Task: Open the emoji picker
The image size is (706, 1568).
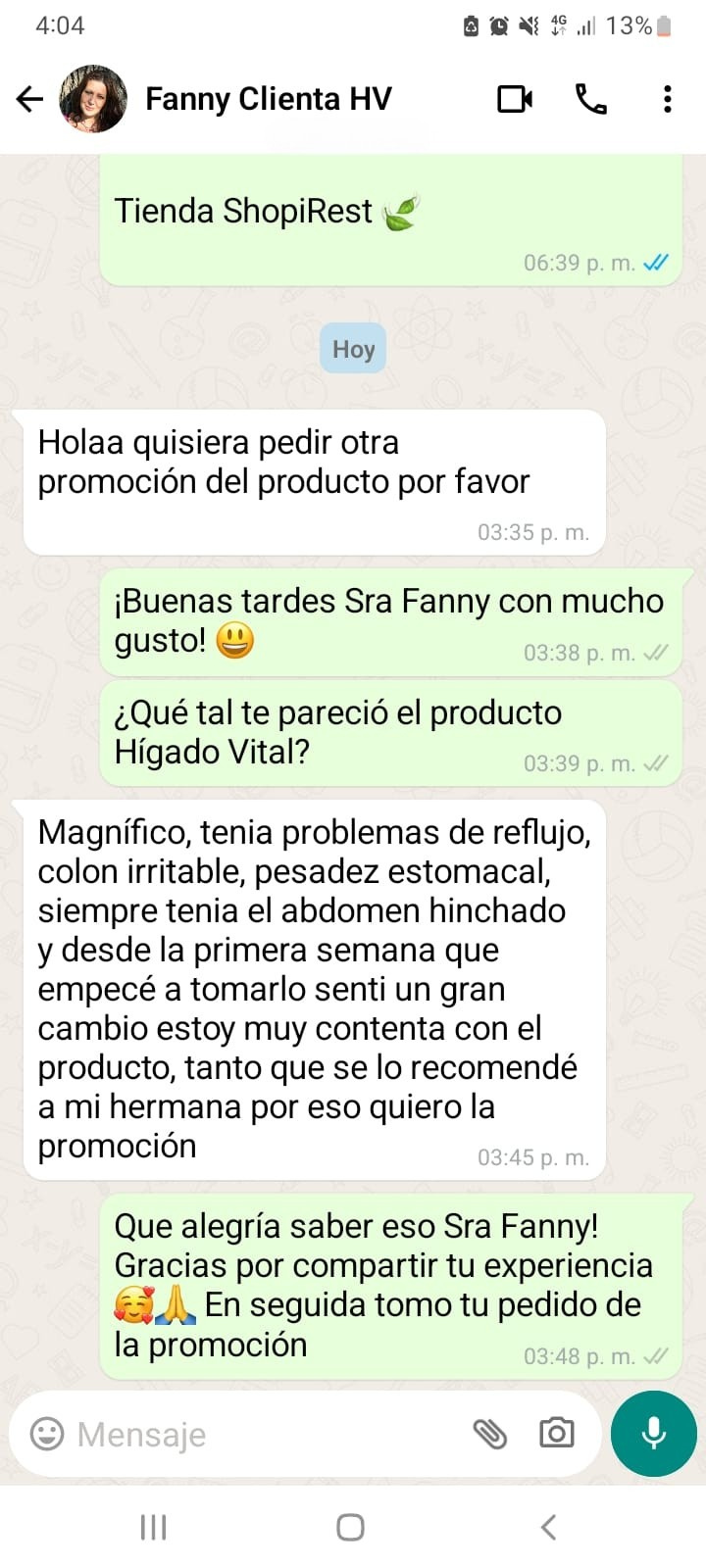Action: [x=47, y=1434]
